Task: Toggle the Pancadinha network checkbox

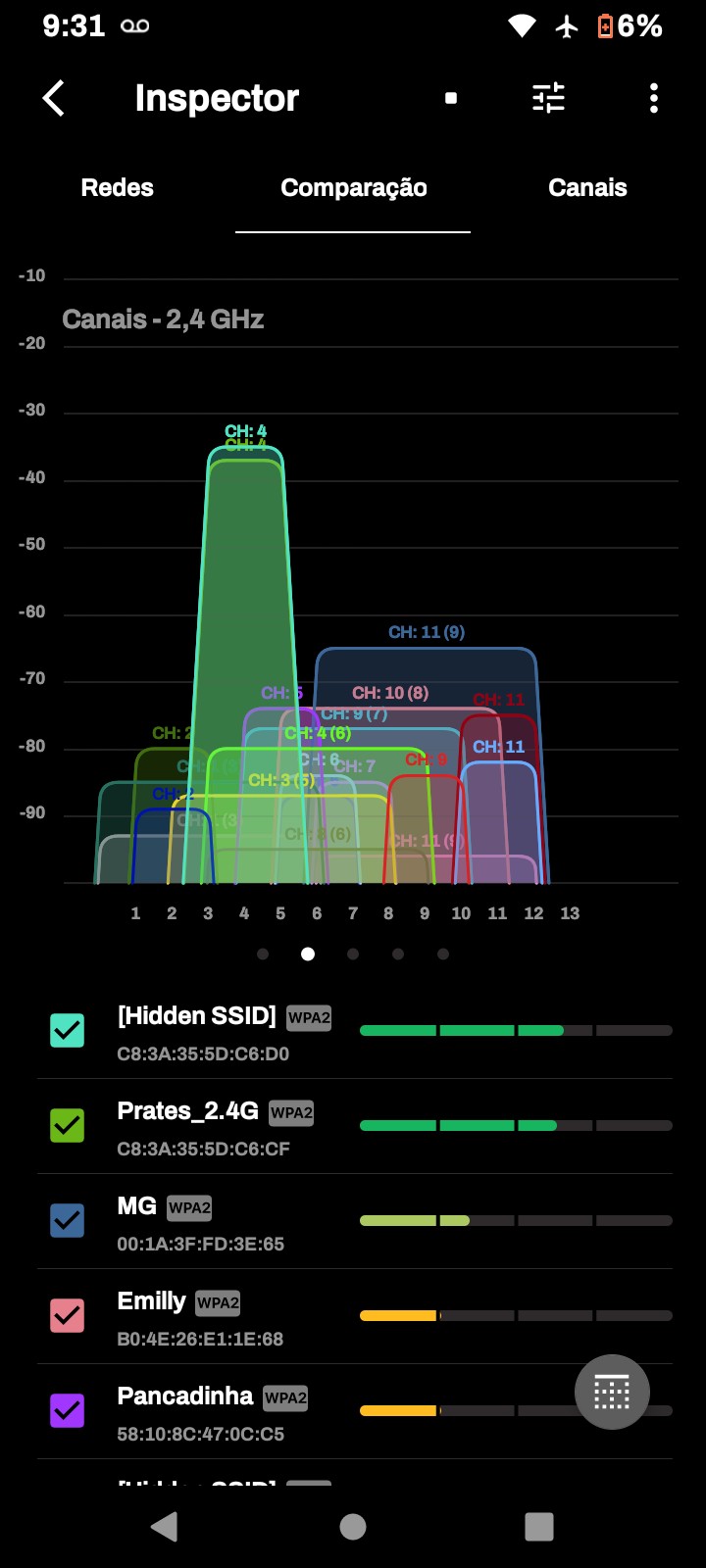Action: (68, 1410)
